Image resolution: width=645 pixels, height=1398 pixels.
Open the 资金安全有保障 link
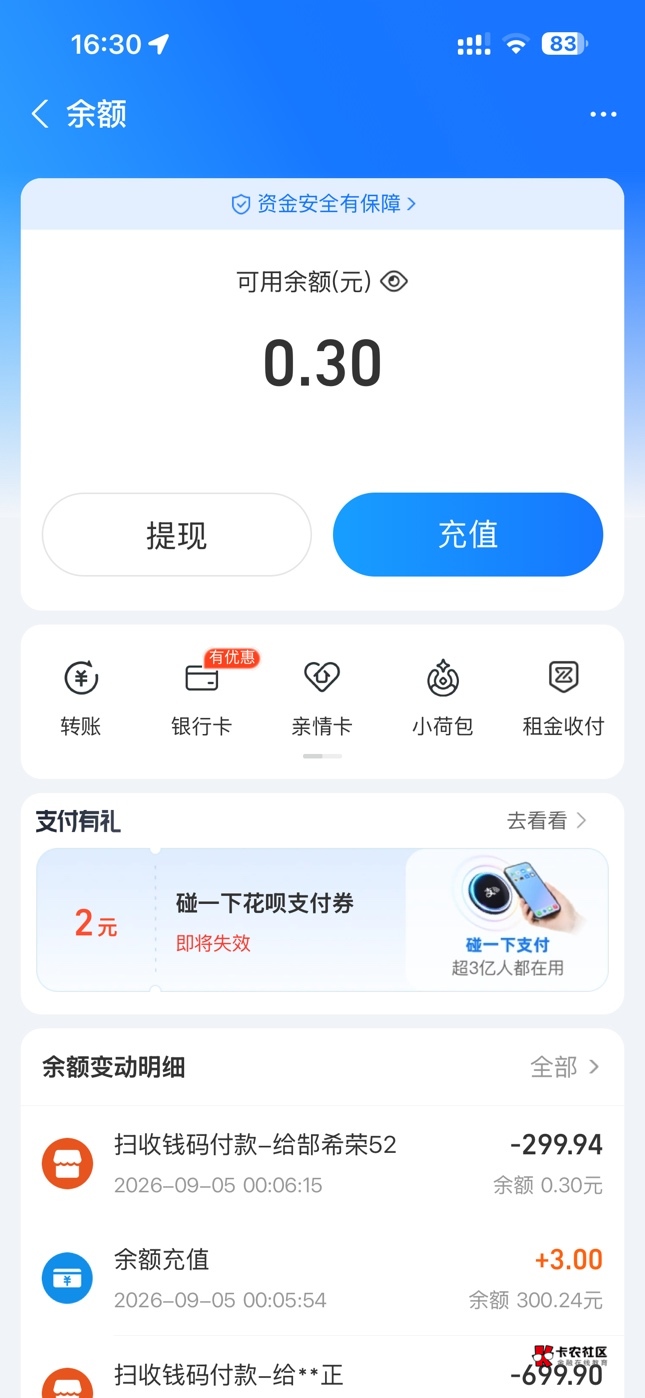322,204
